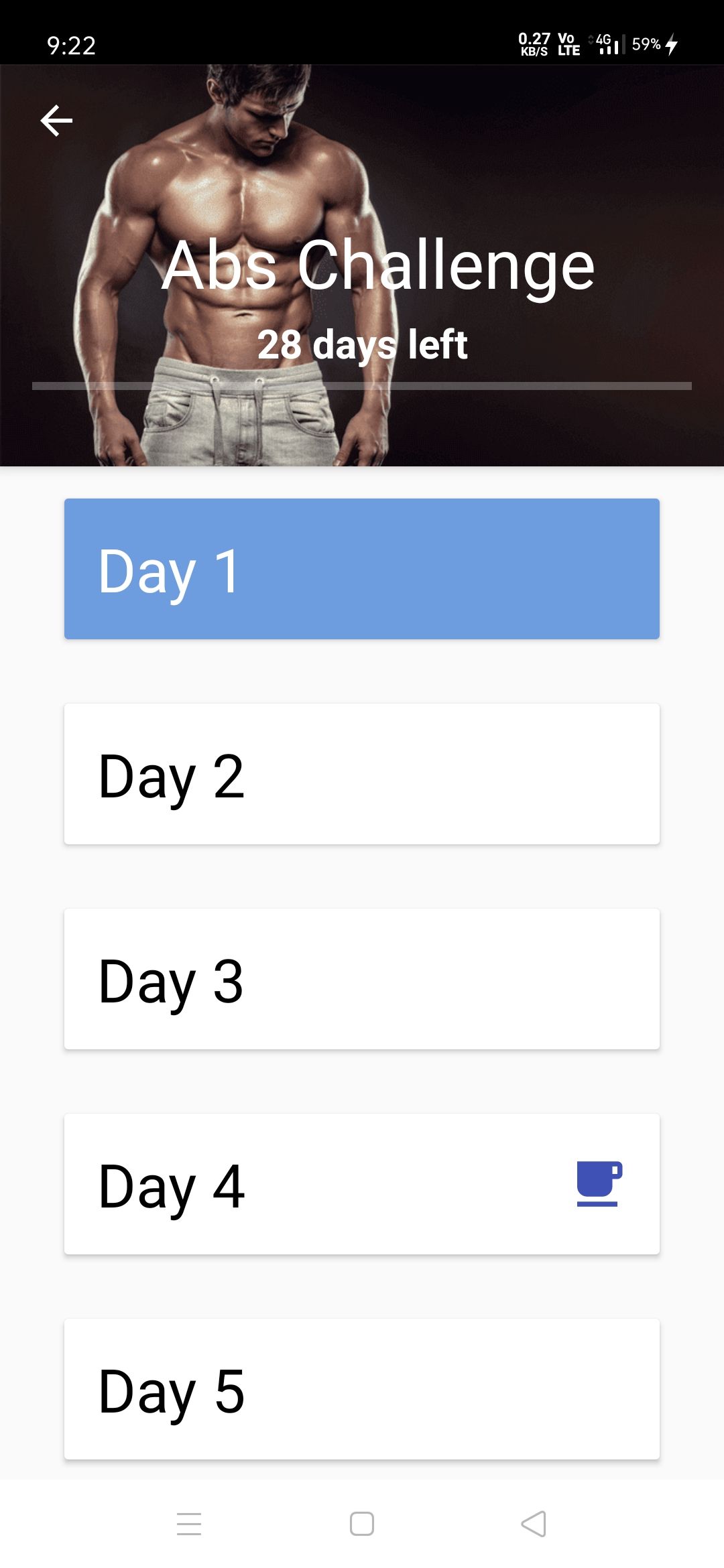Choose the Day 5 card

pyautogui.click(x=362, y=1389)
